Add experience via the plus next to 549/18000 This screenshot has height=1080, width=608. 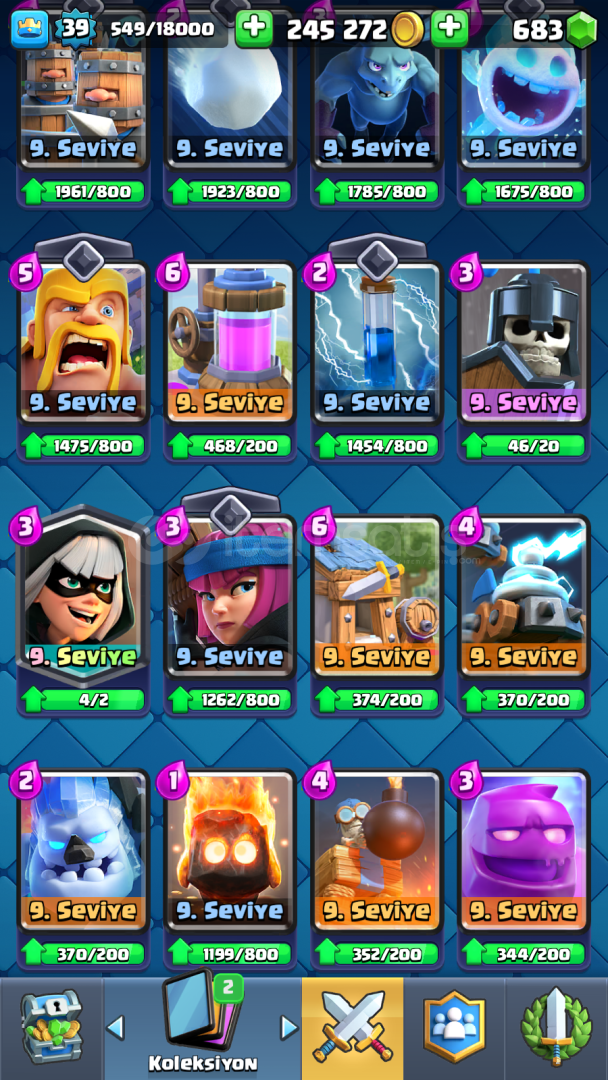pos(254,29)
